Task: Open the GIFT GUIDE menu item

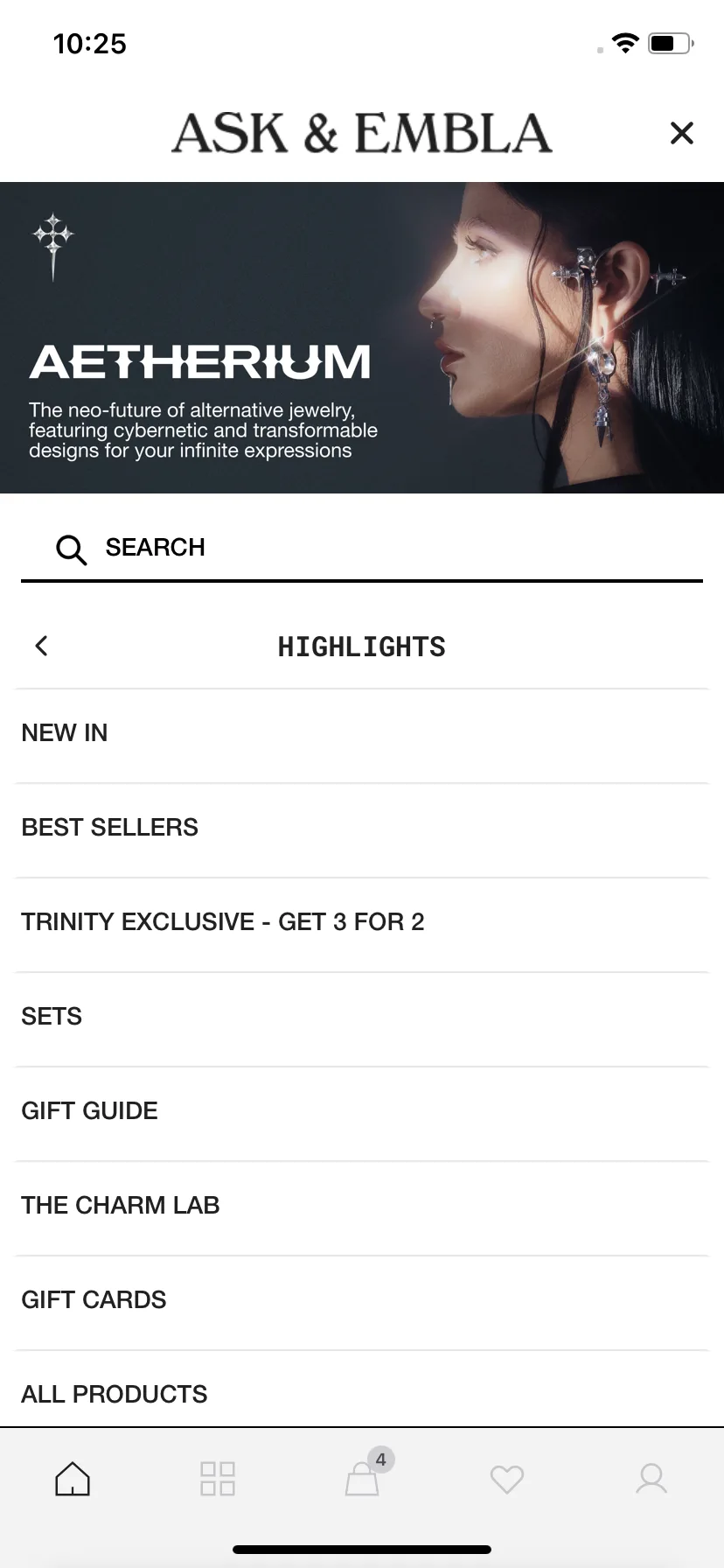Action: click(89, 1109)
